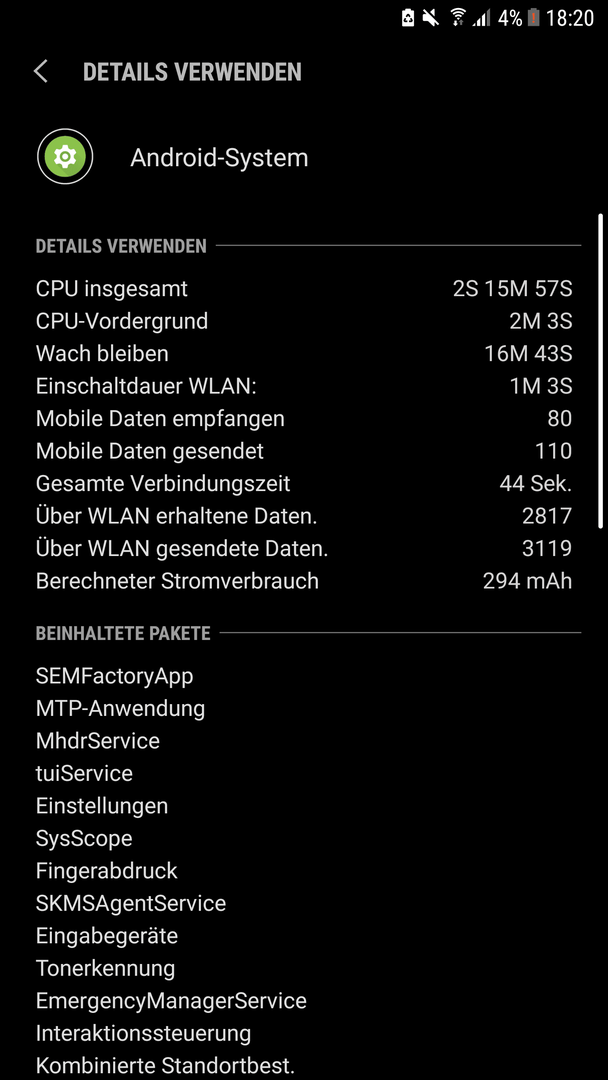The width and height of the screenshot is (608, 1080).
Task: Go back from Details verwenden
Action: click(41, 72)
